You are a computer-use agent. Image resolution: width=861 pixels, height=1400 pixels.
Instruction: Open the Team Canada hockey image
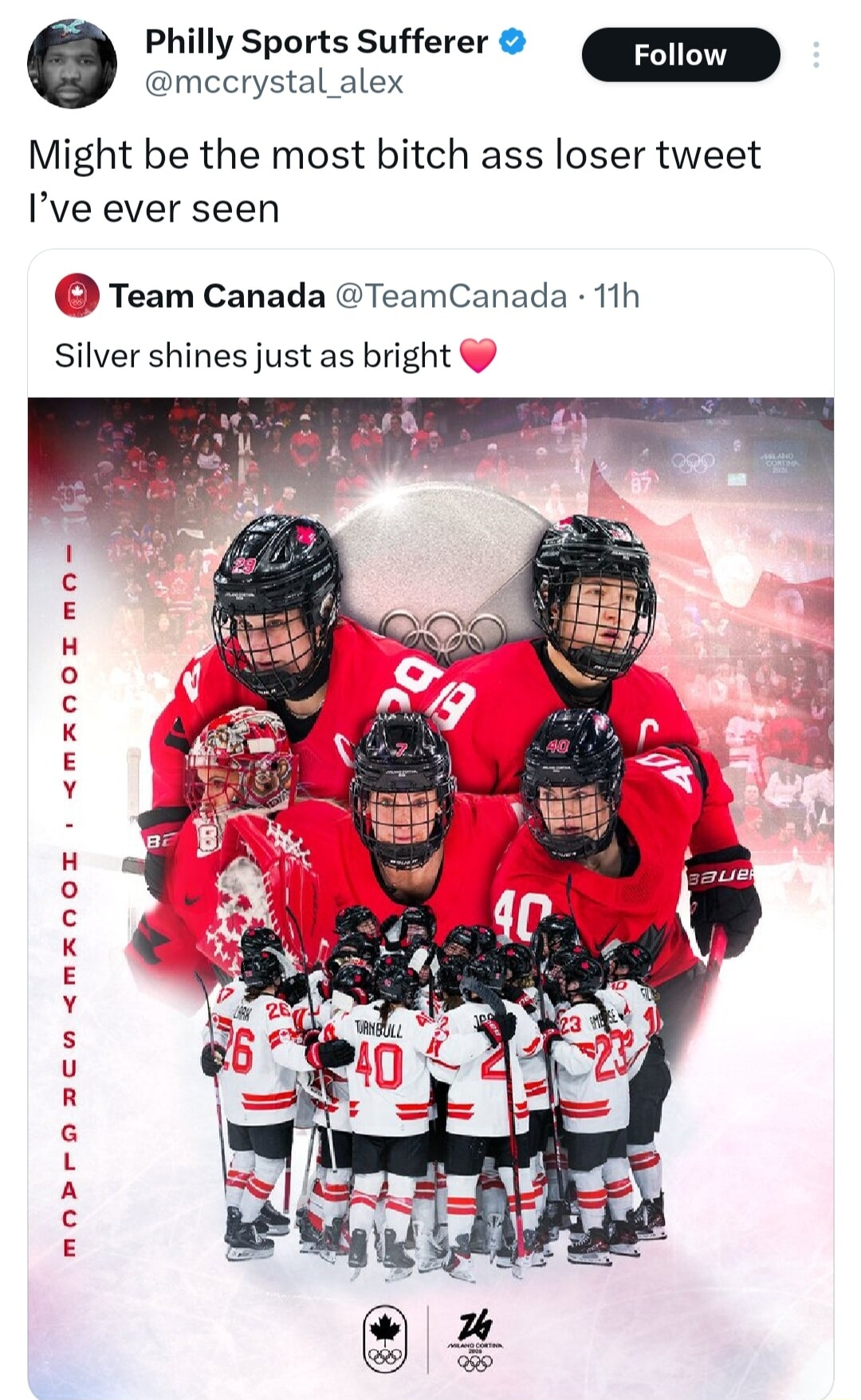coord(431,877)
